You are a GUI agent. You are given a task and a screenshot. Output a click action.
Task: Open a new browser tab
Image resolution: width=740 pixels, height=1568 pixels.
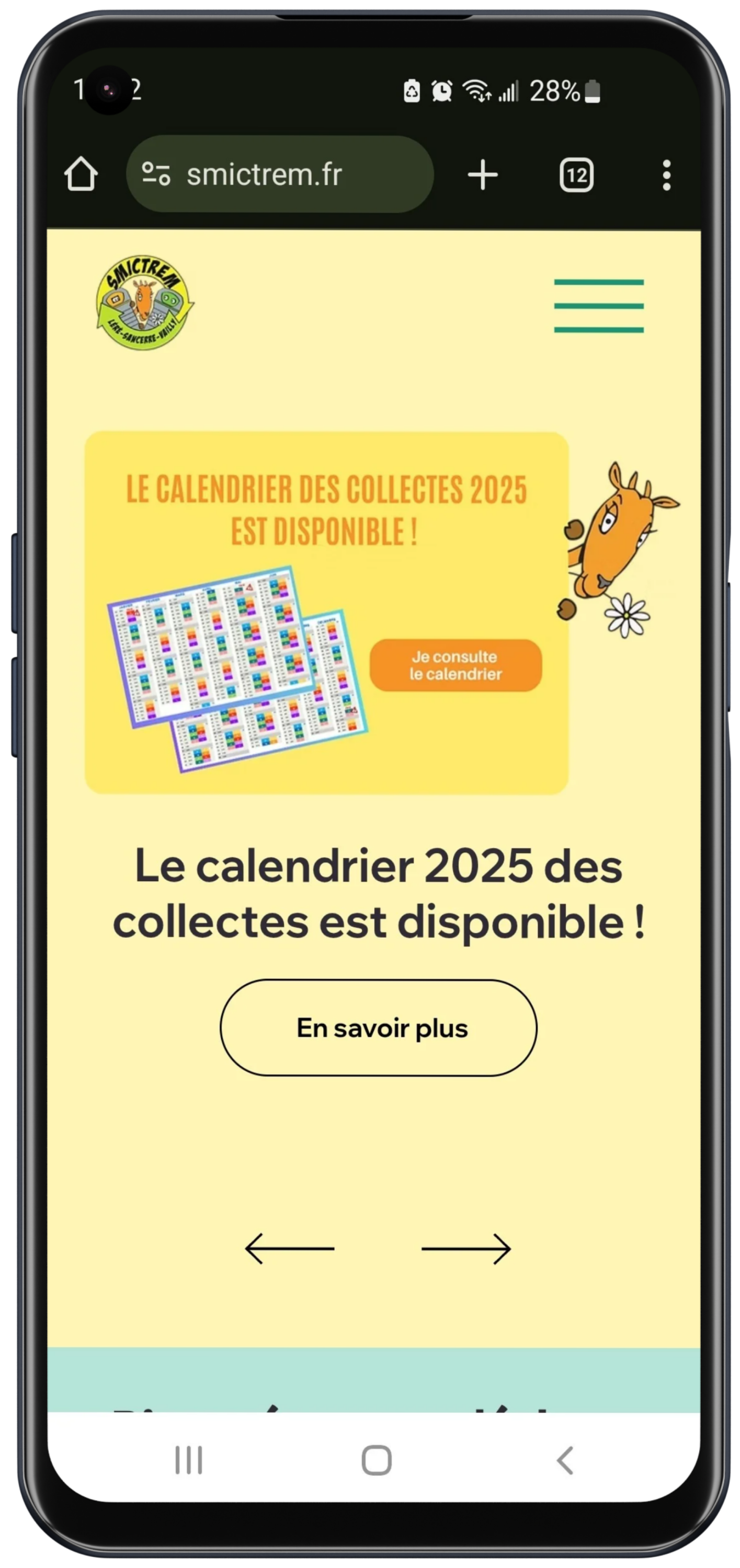[x=482, y=175]
